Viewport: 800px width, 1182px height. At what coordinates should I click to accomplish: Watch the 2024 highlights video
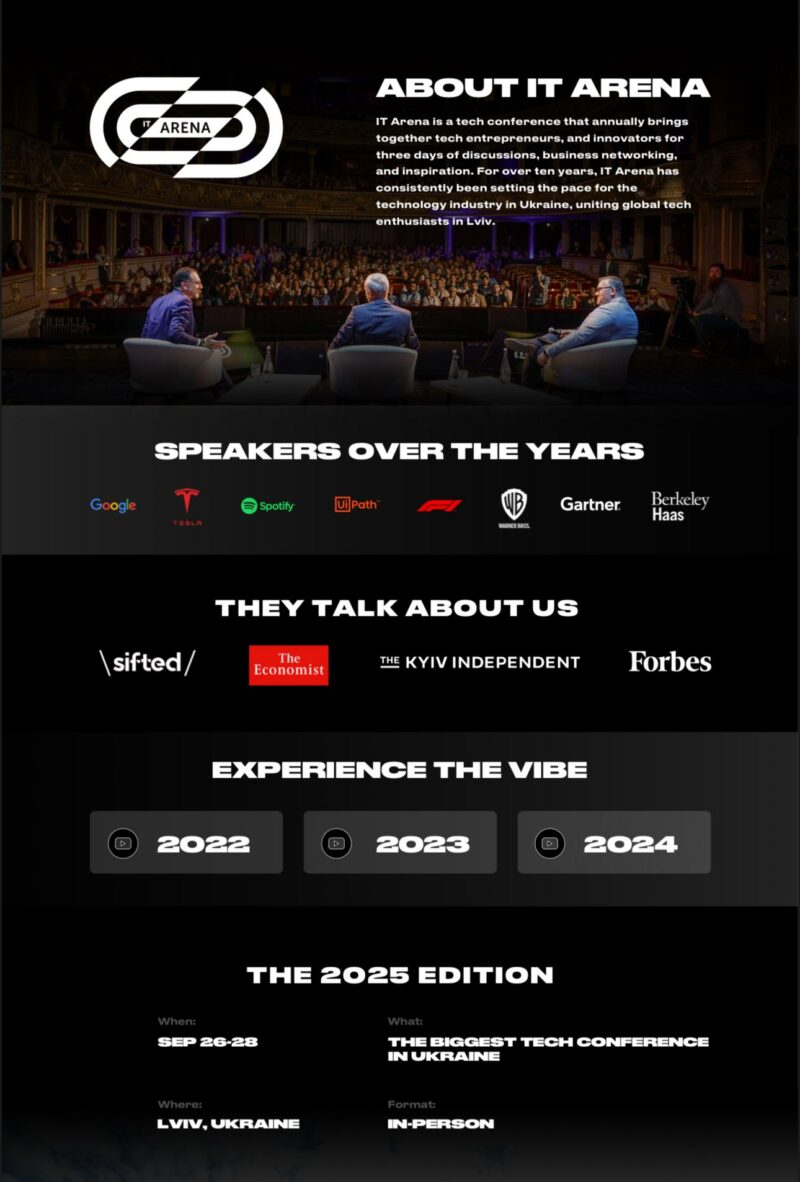click(x=614, y=843)
